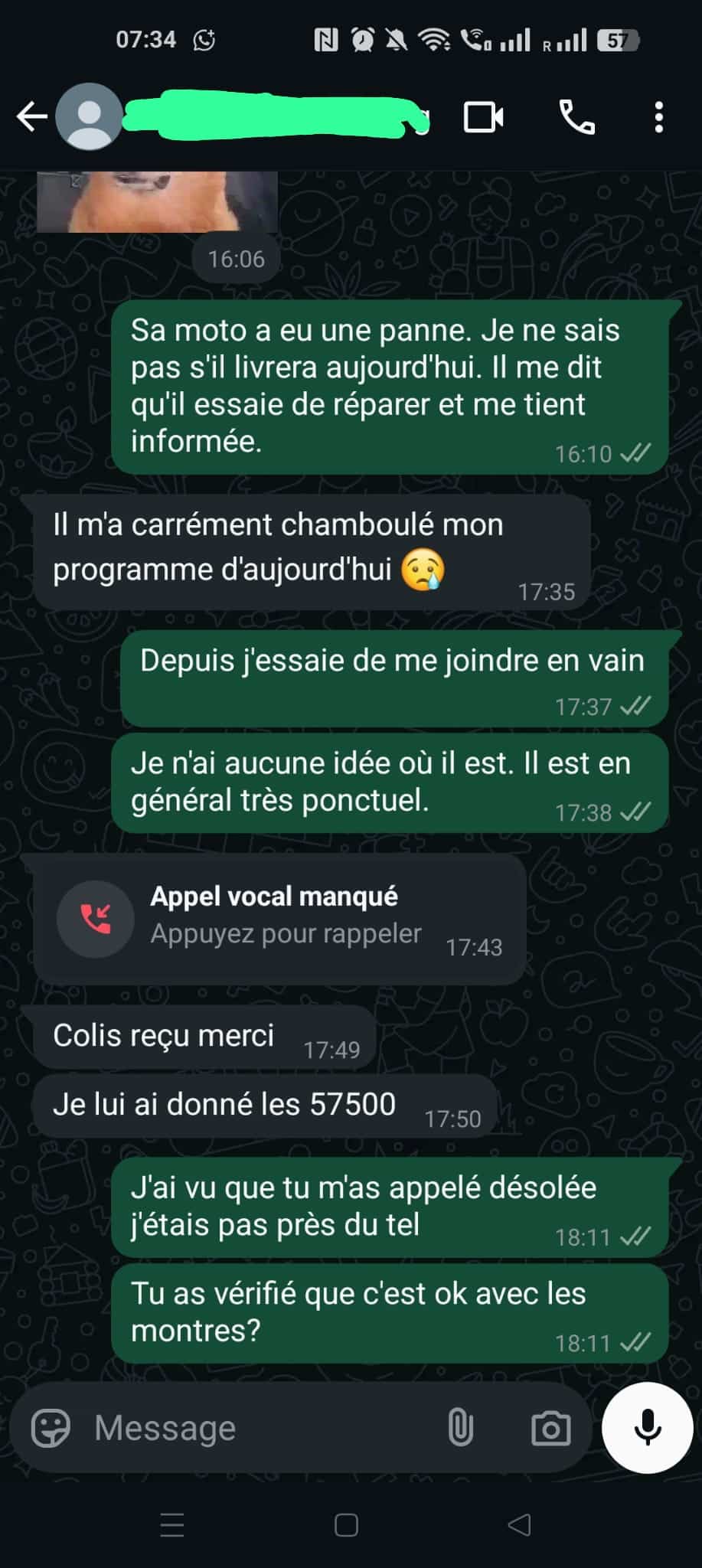Record a voice message with the microphone
This screenshot has width=702, height=1568.
[x=648, y=1428]
